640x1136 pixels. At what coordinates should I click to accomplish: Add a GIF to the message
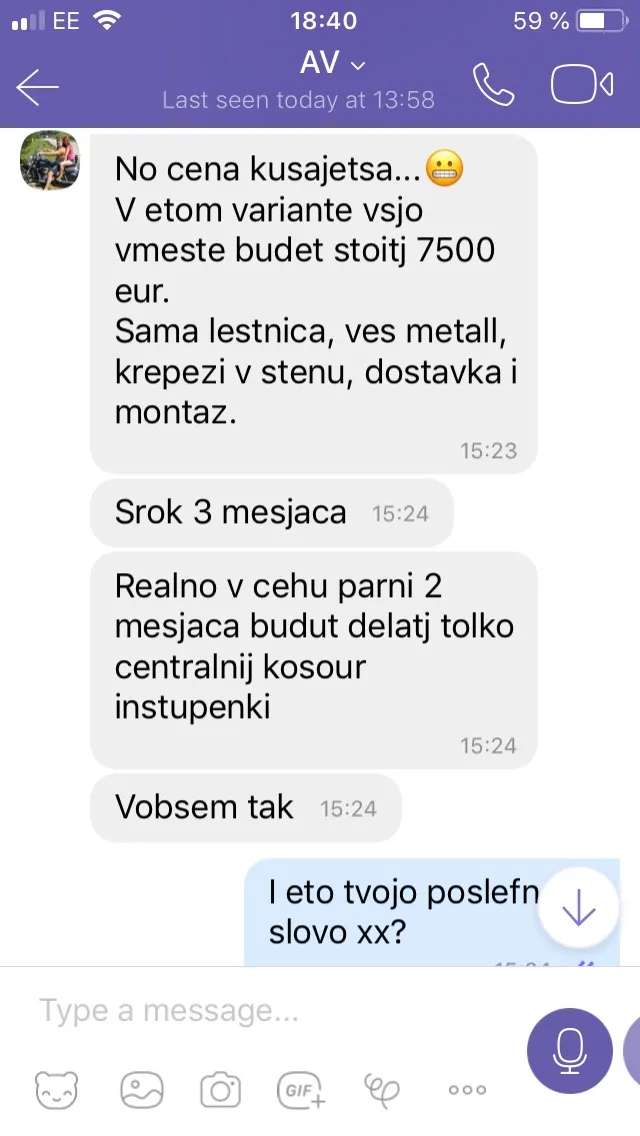tap(302, 1089)
